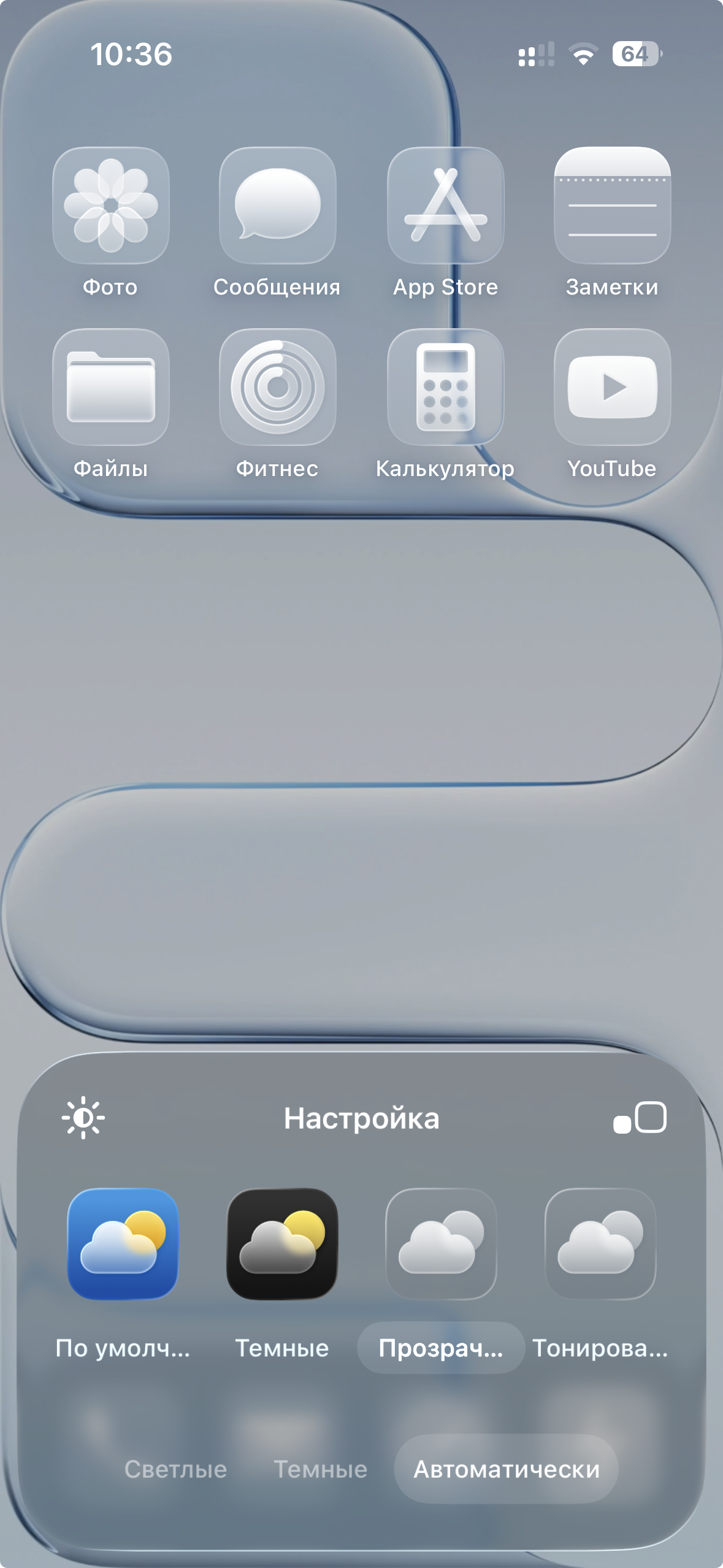
Task: Toggle wallpaper dimming with the sun icon
Action: (83, 1118)
